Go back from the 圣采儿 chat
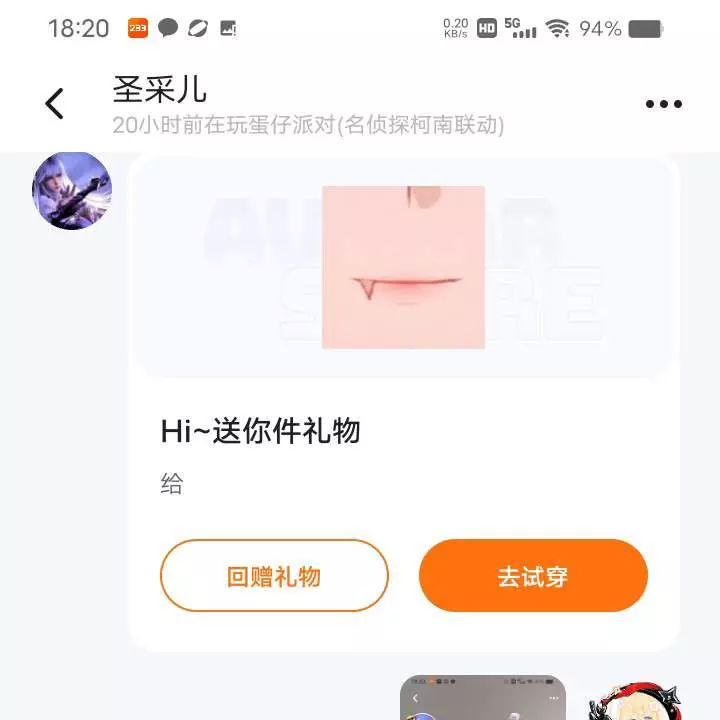This screenshot has height=720, width=720. 55,103
